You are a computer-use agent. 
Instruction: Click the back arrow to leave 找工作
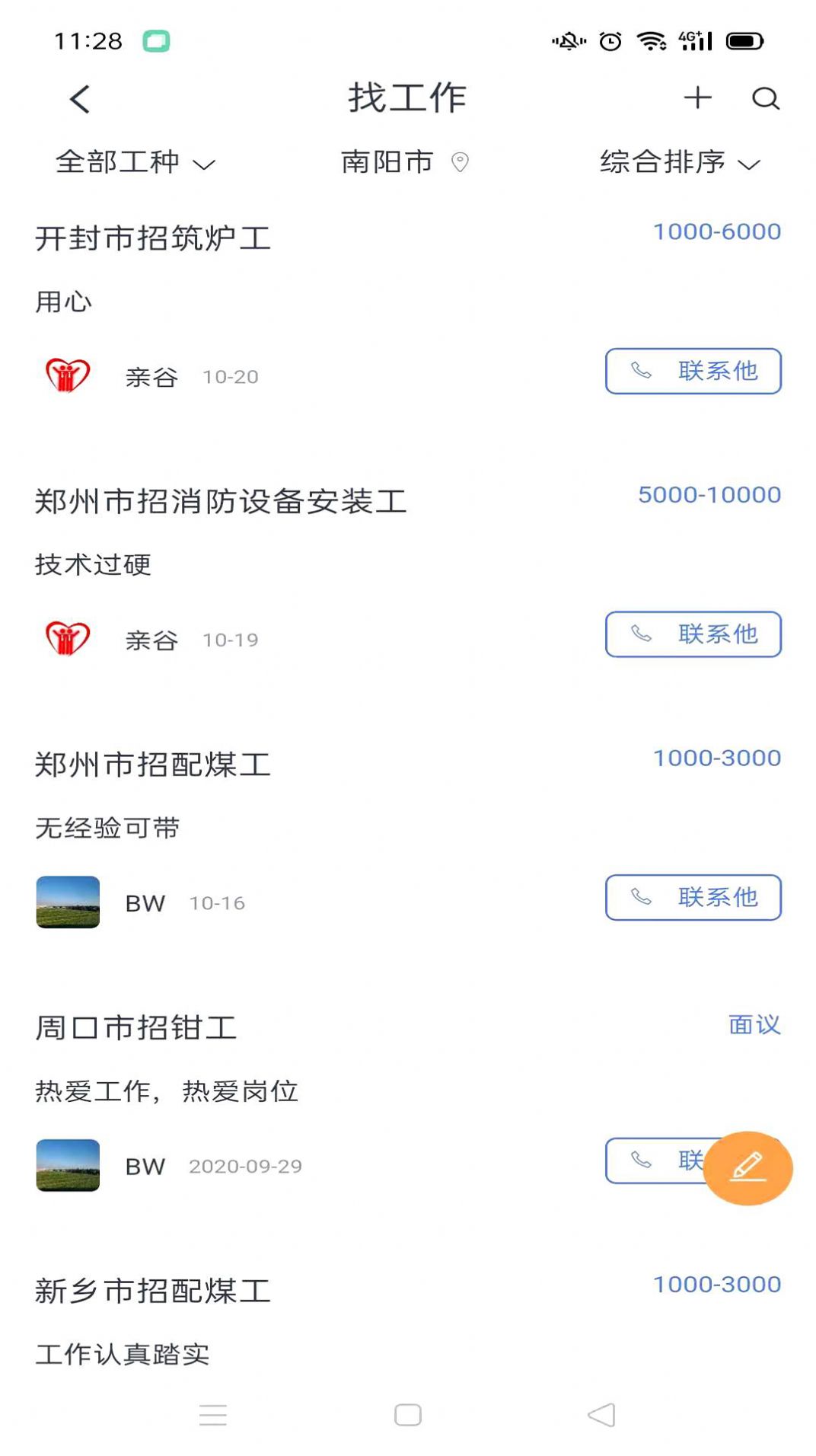click(x=79, y=99)
